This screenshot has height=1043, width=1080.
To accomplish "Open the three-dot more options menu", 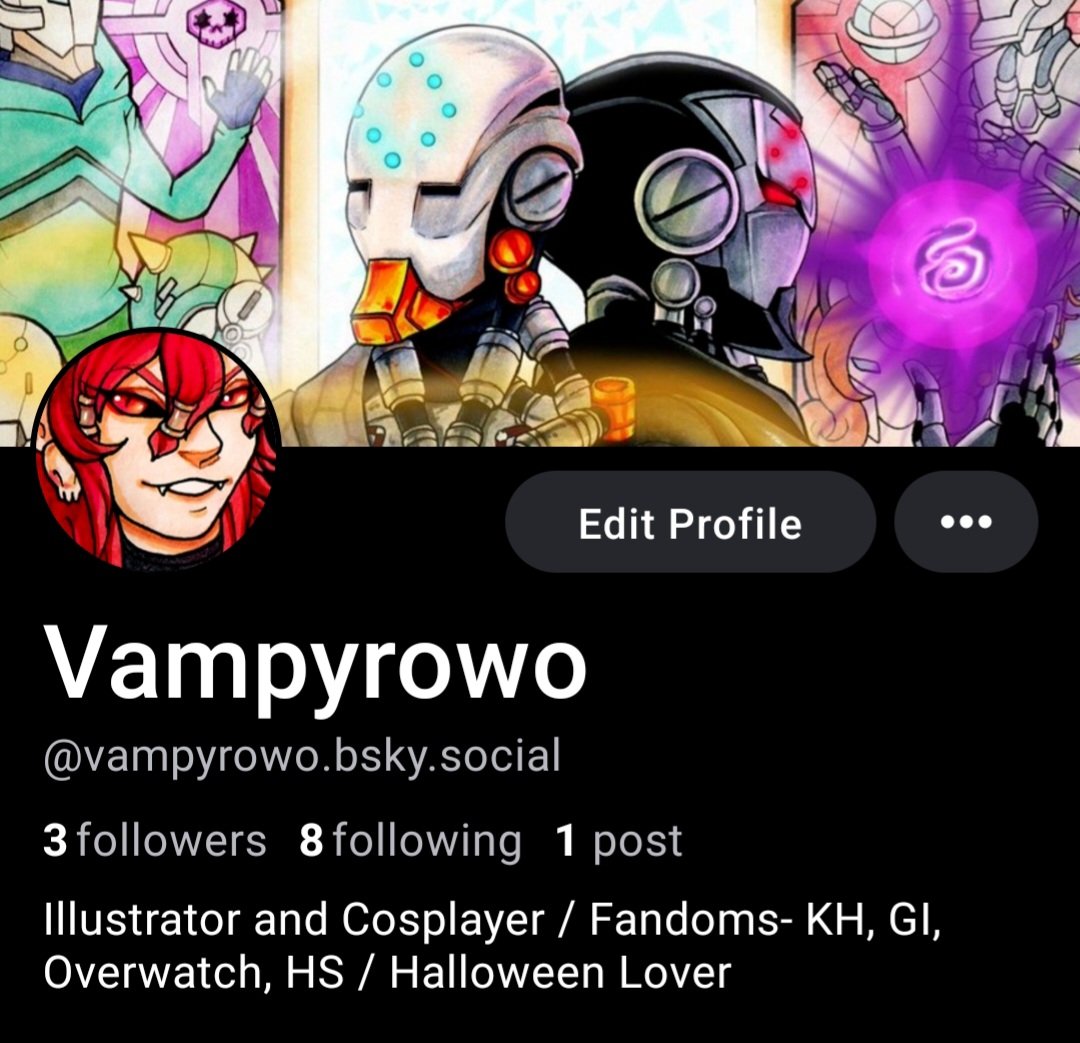I will click(x=966, y=522).
